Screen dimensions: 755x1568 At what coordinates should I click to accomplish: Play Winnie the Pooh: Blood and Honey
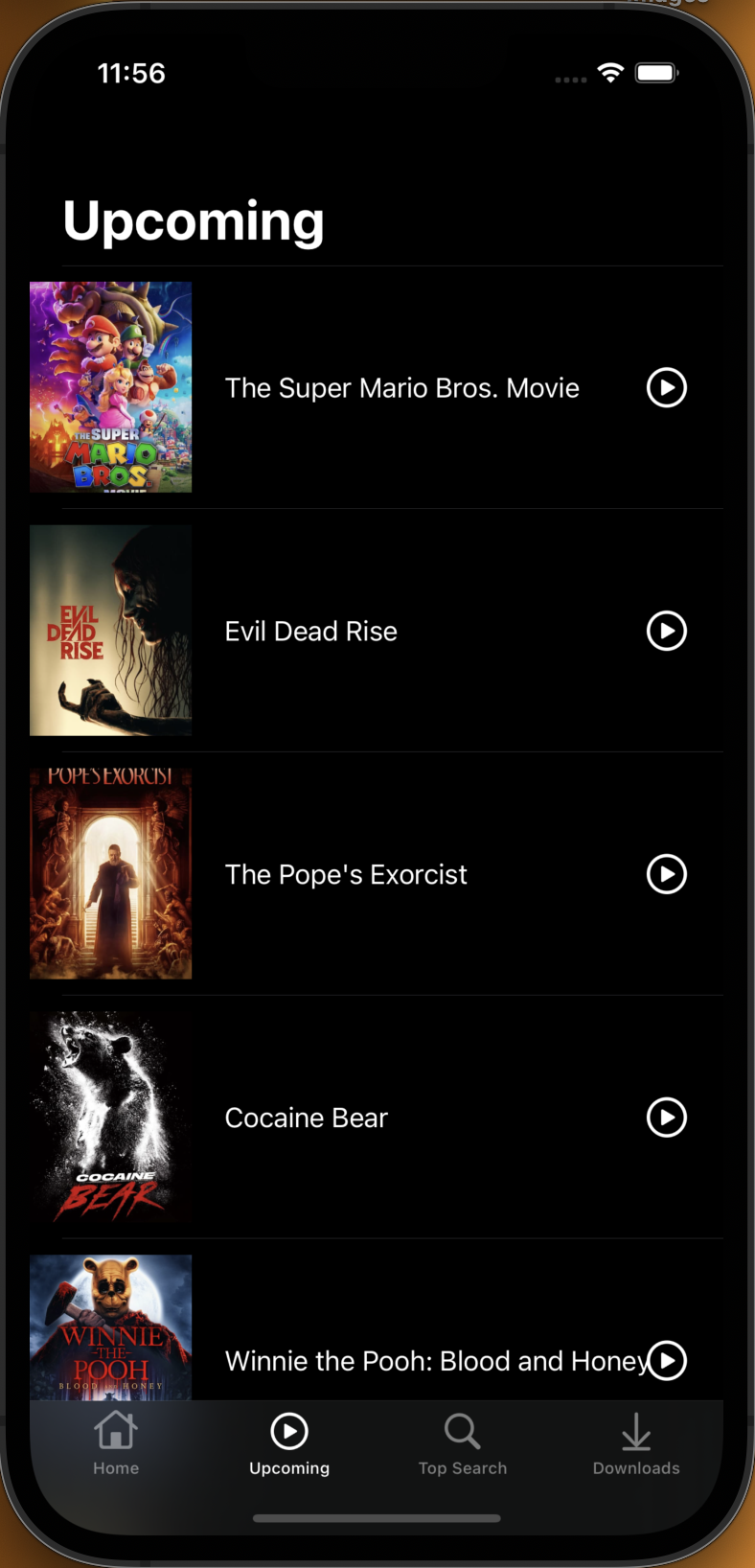668,1361
